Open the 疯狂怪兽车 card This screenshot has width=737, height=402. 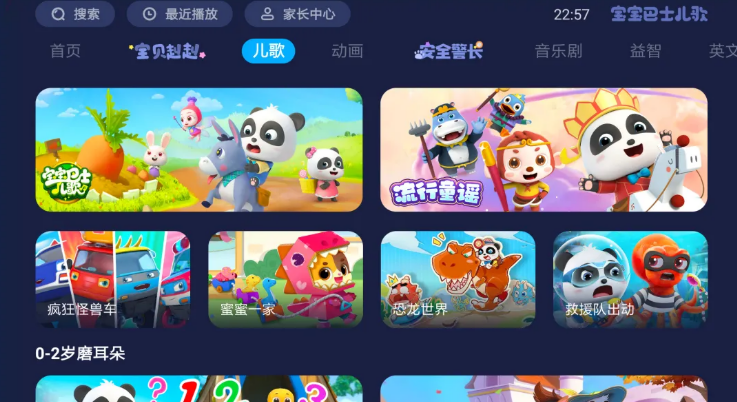[113, 279]
